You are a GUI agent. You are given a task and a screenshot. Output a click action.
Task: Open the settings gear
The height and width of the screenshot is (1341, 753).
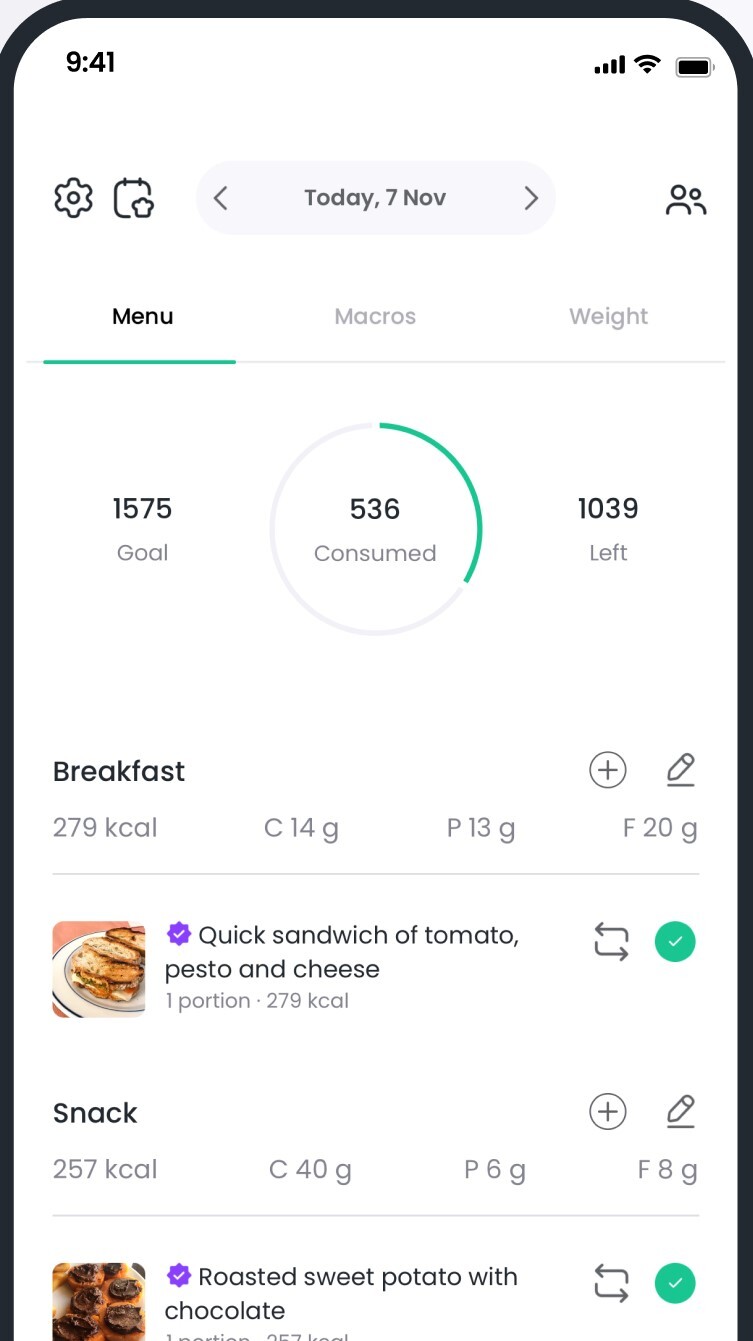click(x=73, y=198)
